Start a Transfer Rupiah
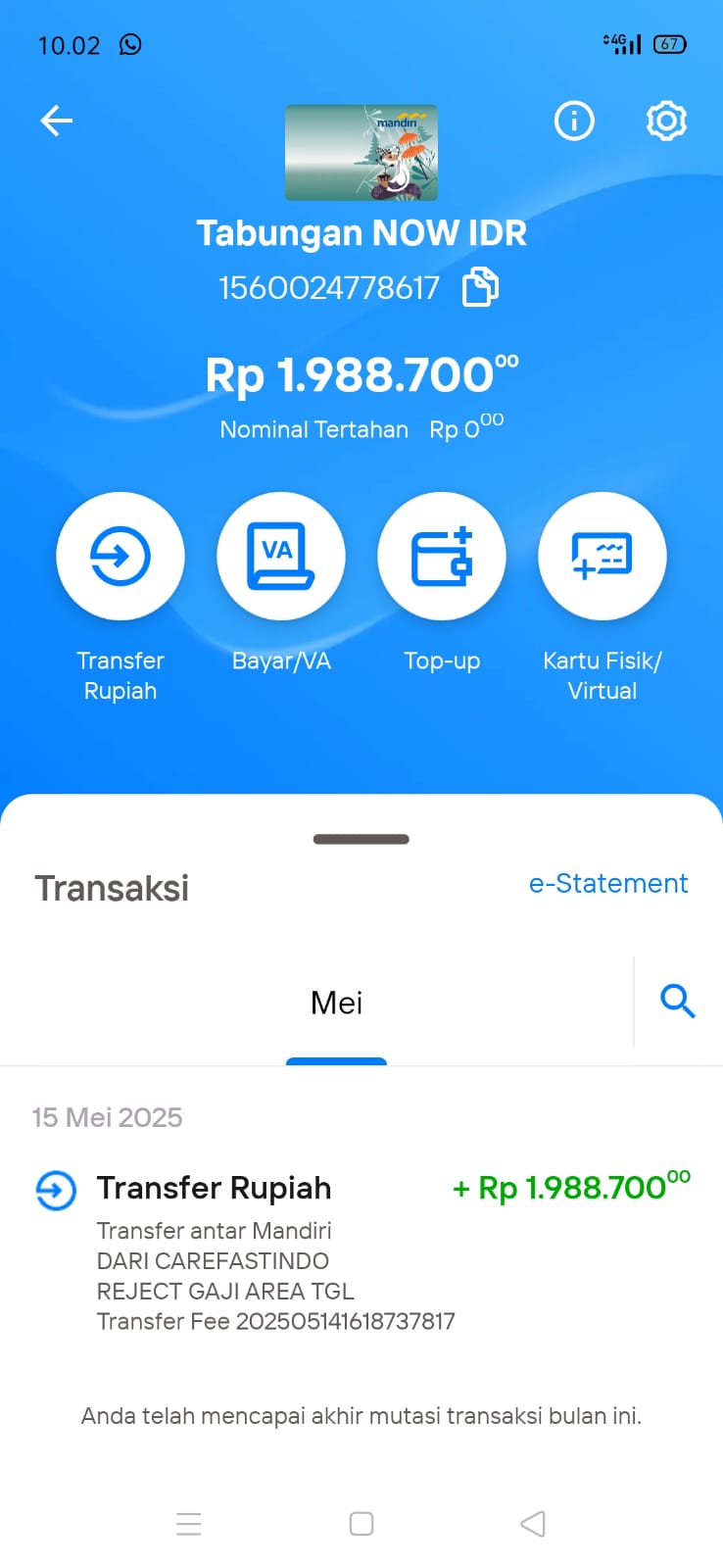The width and height of the screenshot is (723, 1568). pos(120,556)
